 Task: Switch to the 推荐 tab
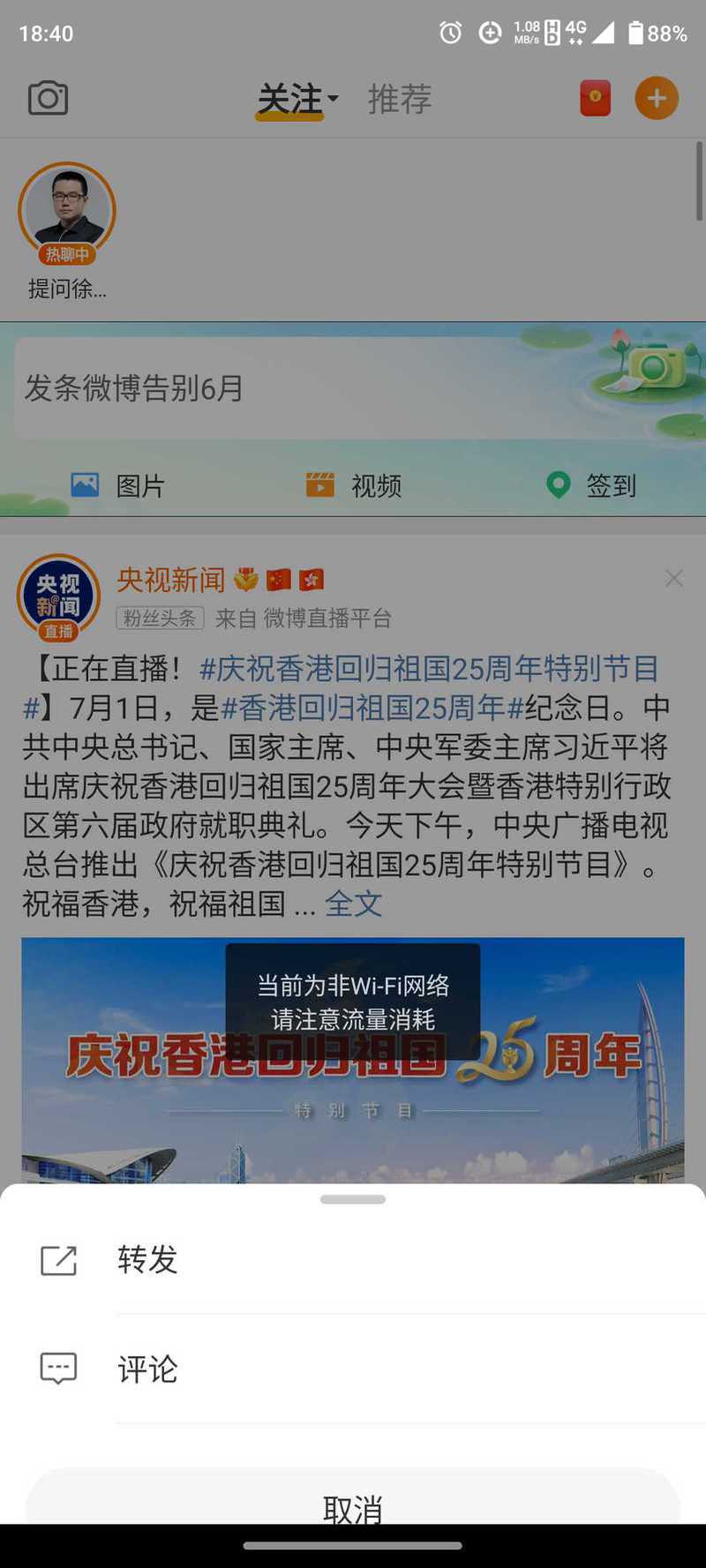tap(400, 99)
